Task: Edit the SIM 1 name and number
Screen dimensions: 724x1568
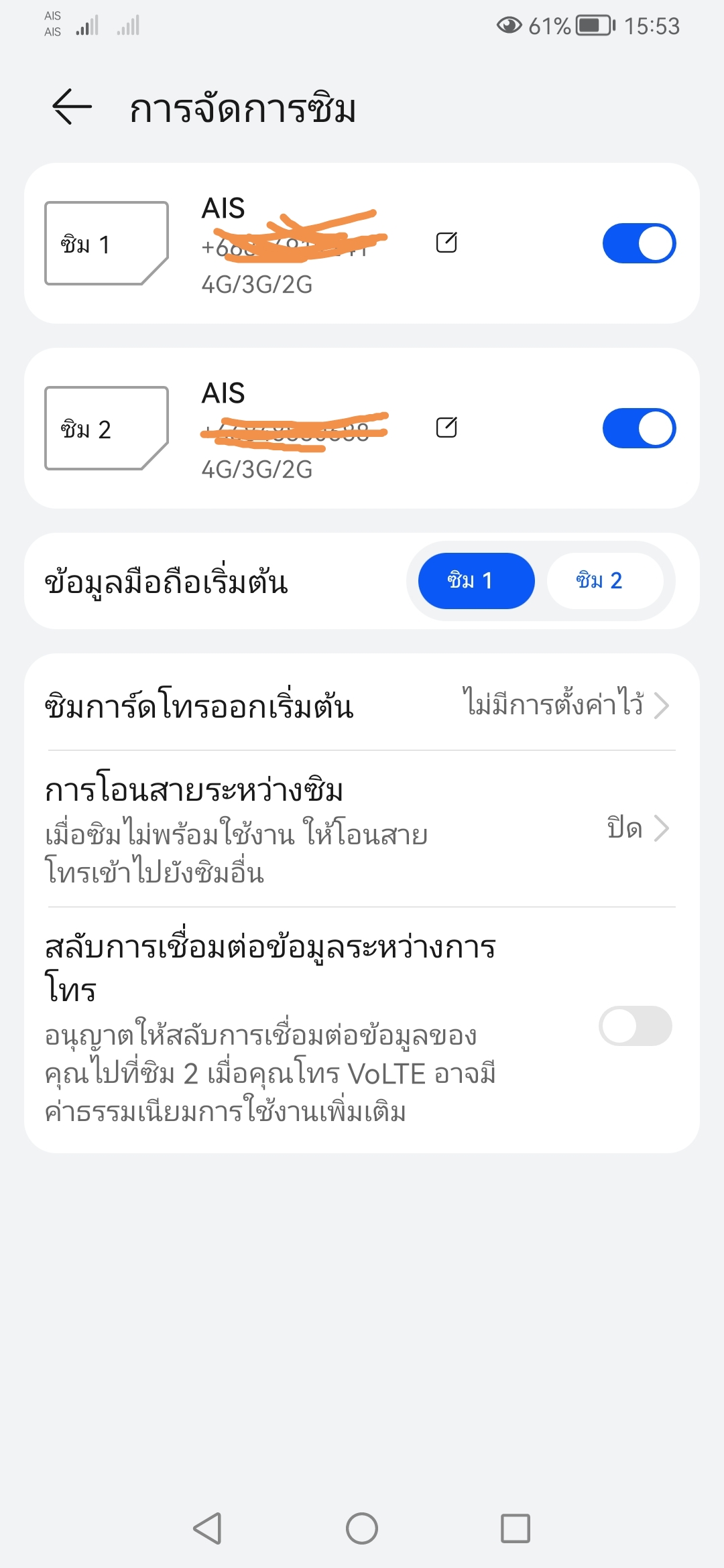Action: tap(446, 242)
